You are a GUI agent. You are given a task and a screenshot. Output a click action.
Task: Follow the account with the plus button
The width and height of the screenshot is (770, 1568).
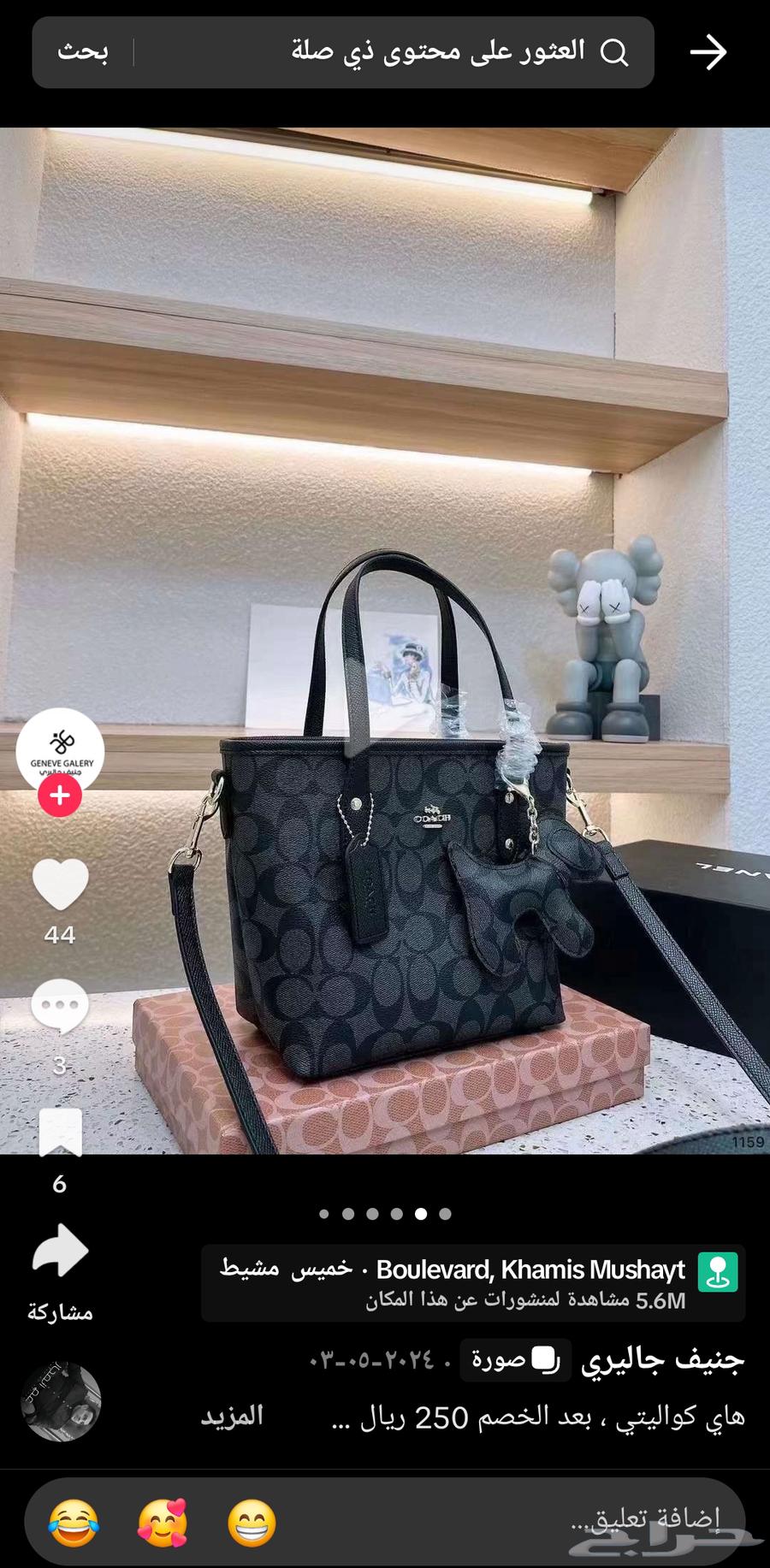[x=60, y=796]
